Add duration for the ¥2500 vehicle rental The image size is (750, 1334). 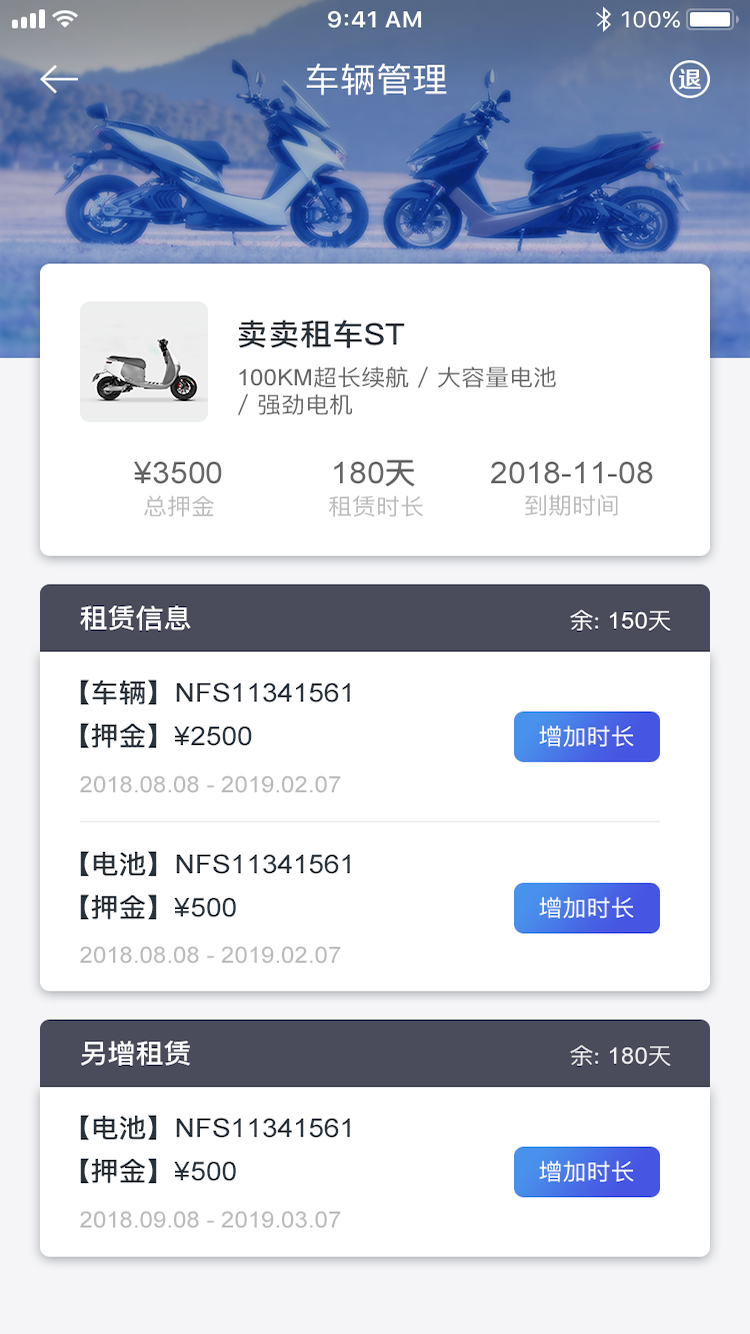coord(586,737)
